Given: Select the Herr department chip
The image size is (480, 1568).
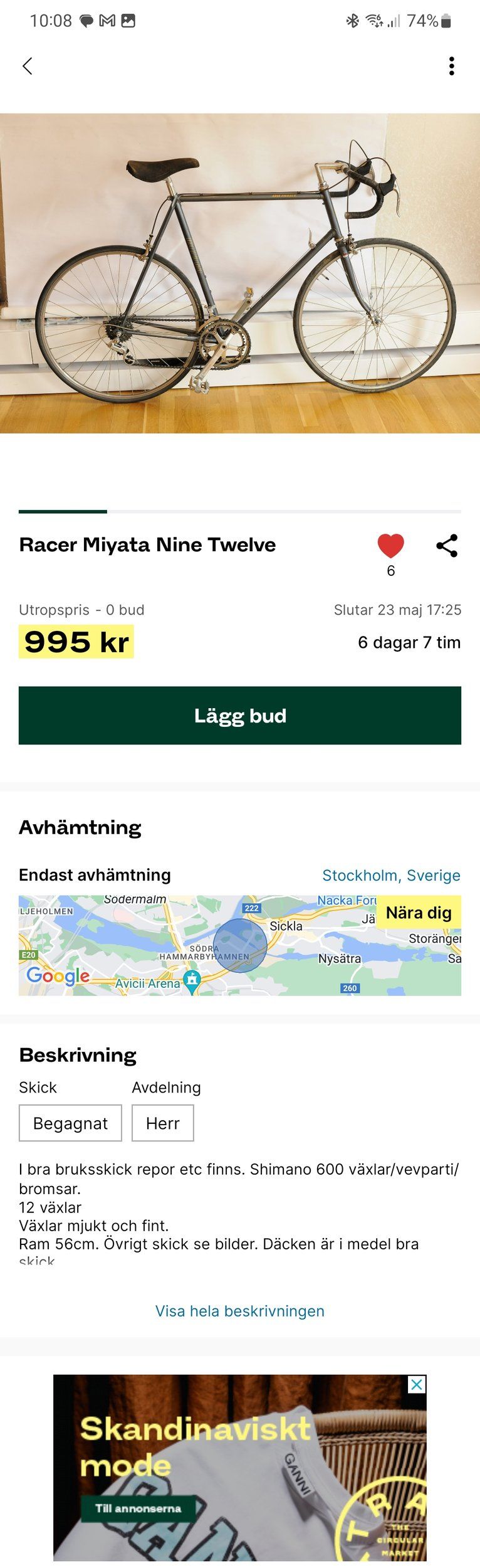Looking at the screenshot, I should tap(162, 1123).
